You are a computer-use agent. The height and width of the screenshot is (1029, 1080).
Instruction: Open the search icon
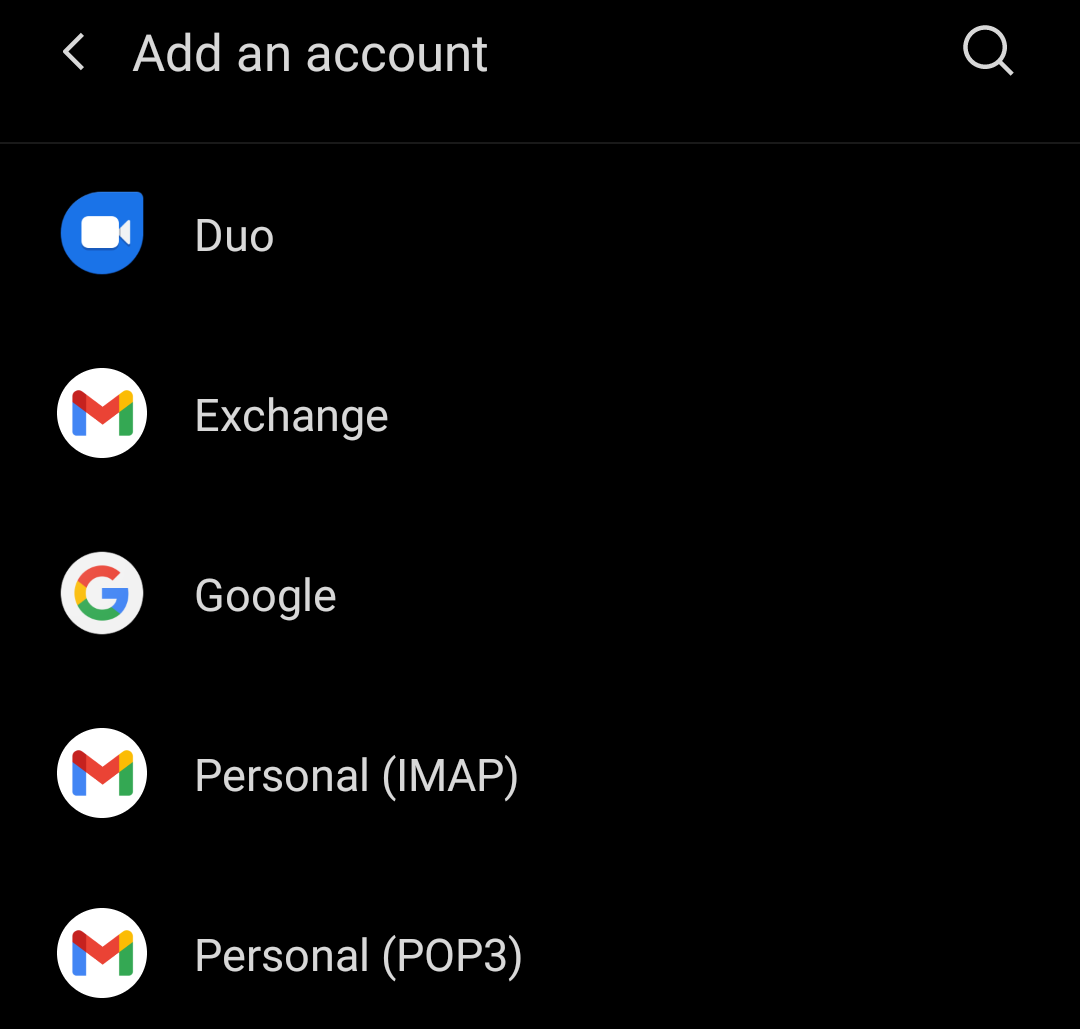point(987,51)
